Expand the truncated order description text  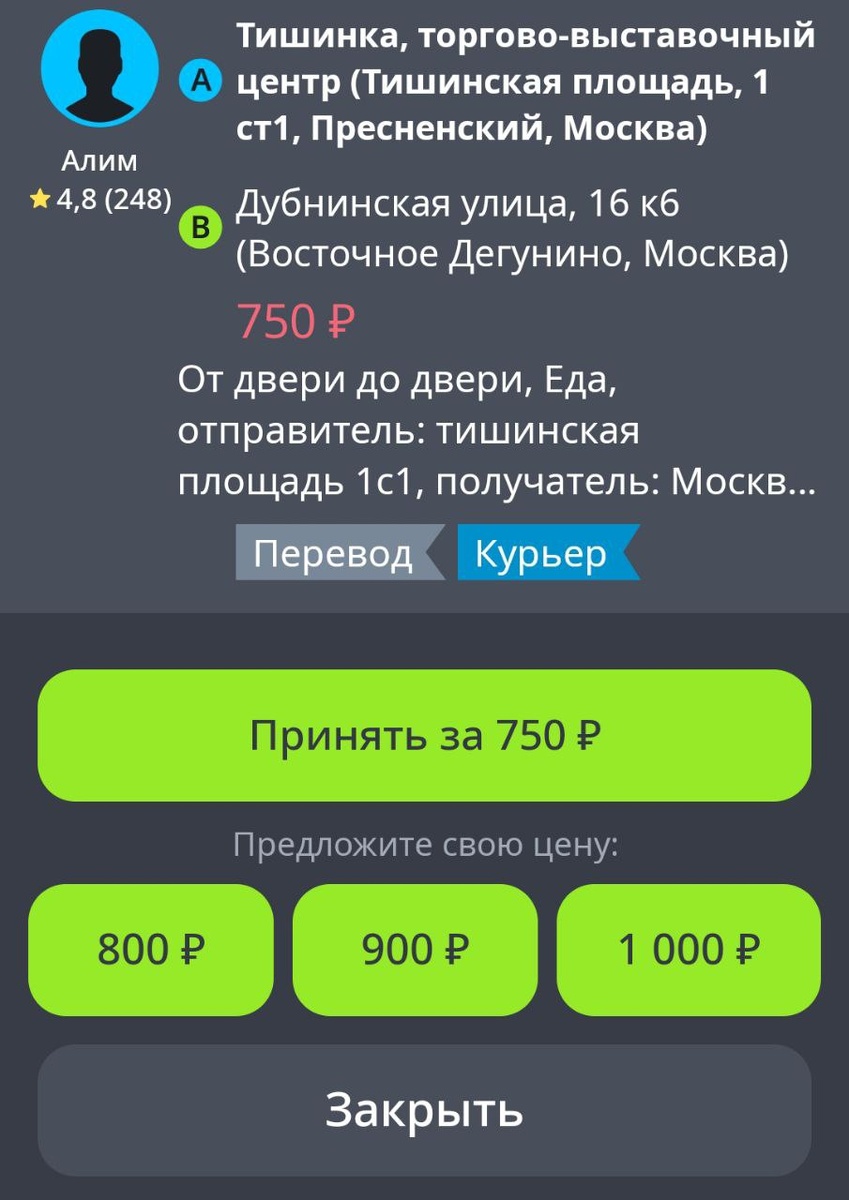coord(499,432)
